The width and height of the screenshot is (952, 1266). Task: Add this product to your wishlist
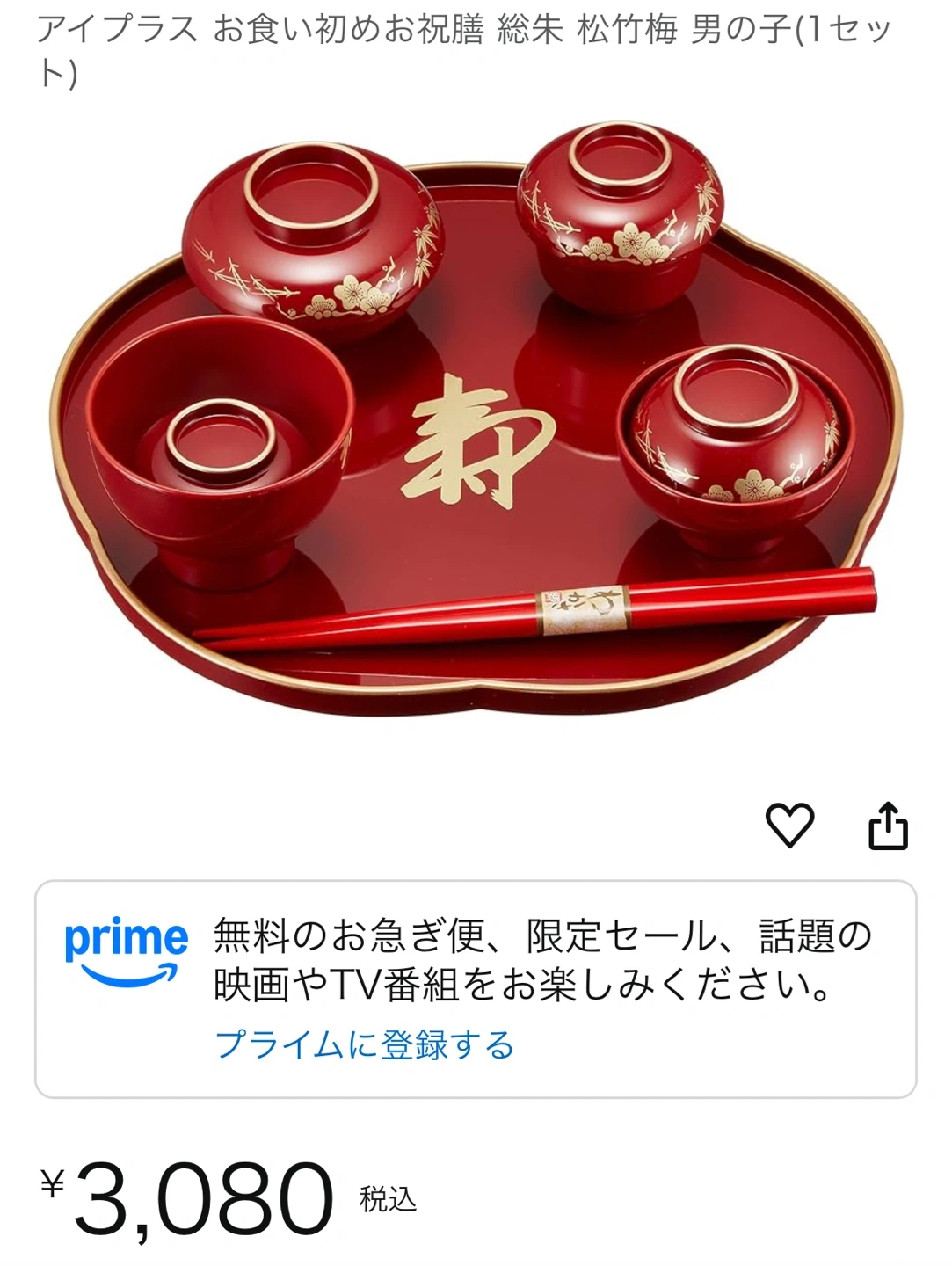789,826
